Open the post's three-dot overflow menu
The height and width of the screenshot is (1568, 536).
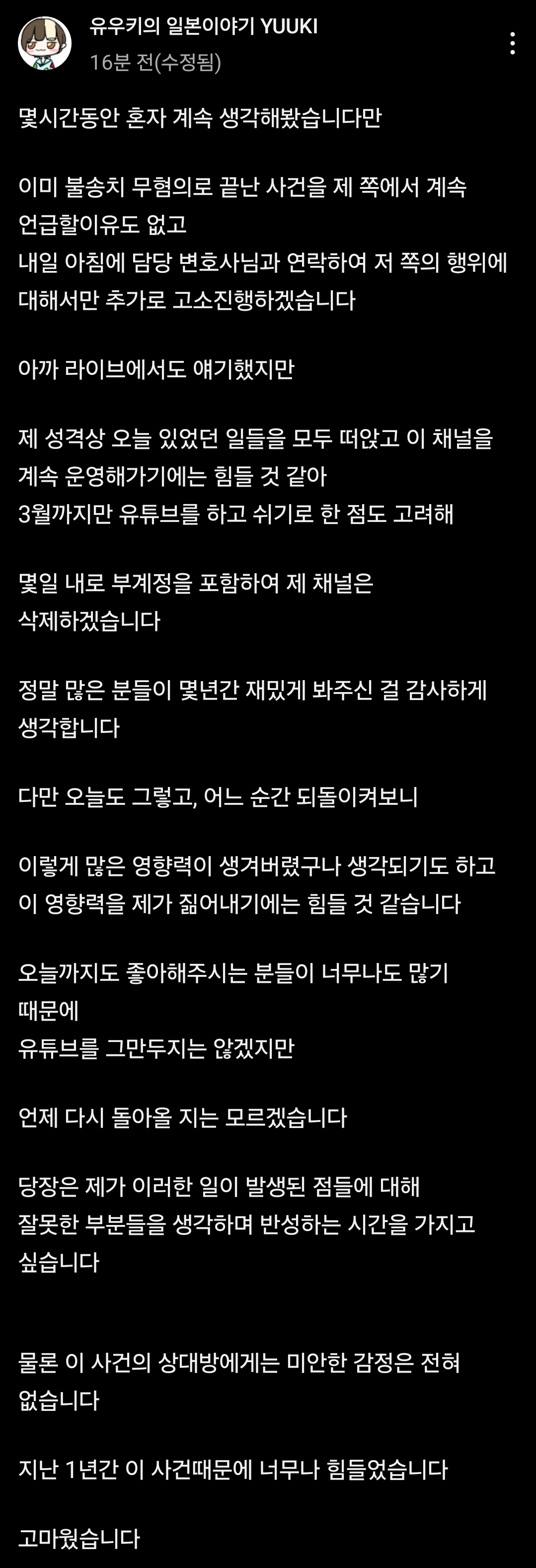(x=512, y=44)
